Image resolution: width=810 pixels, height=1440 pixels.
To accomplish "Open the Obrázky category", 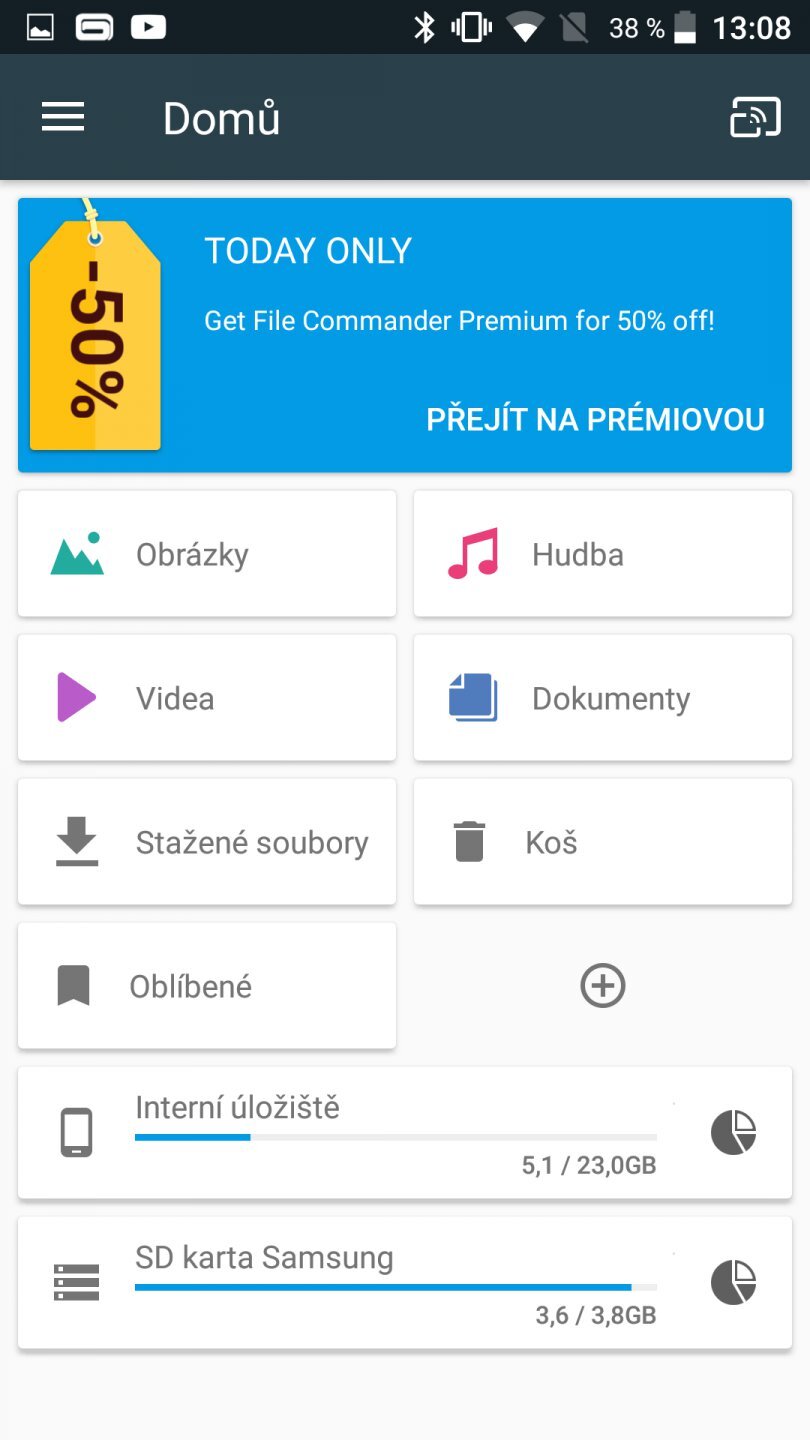I will [207, 554].
